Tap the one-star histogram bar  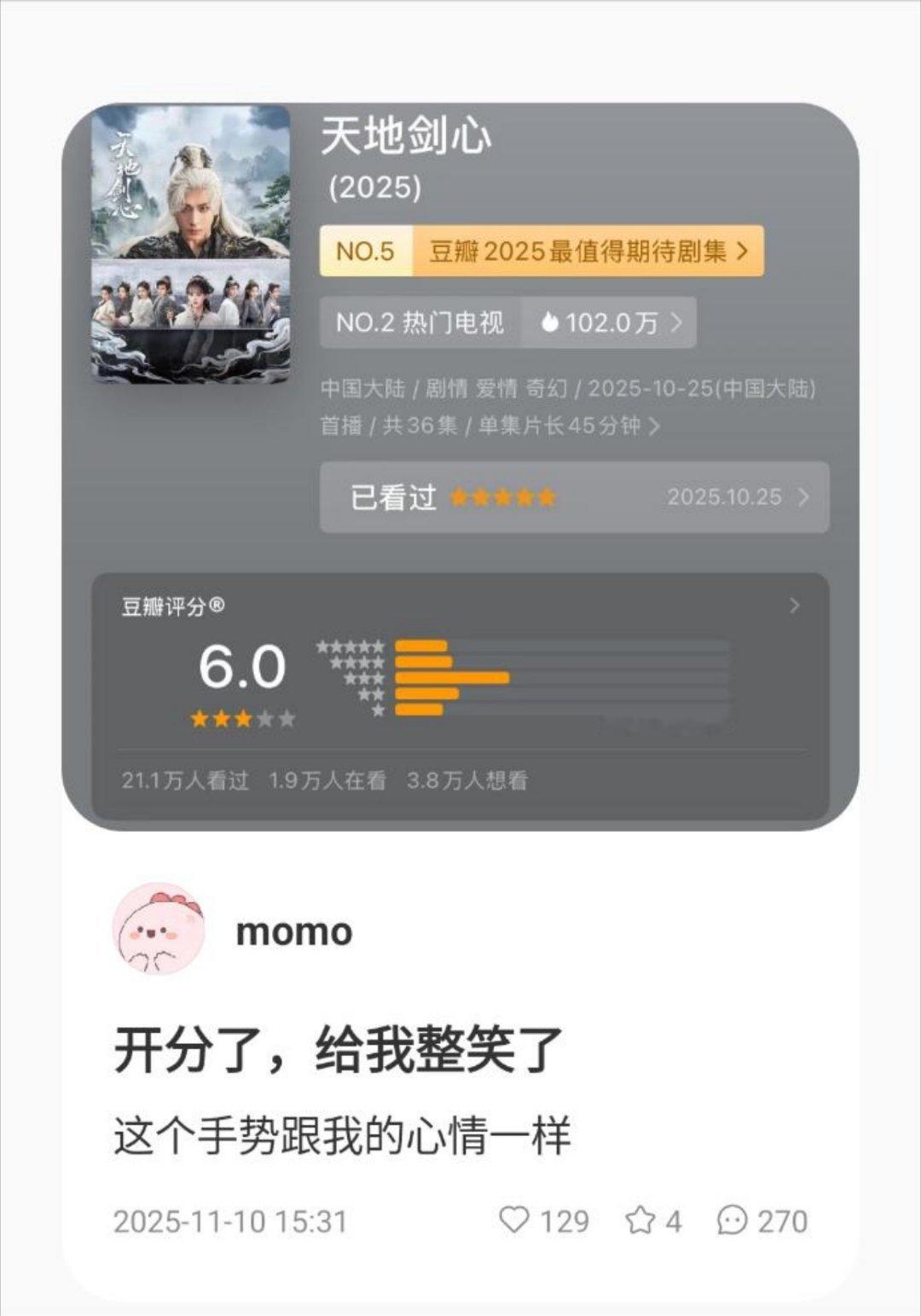point(418,710)
